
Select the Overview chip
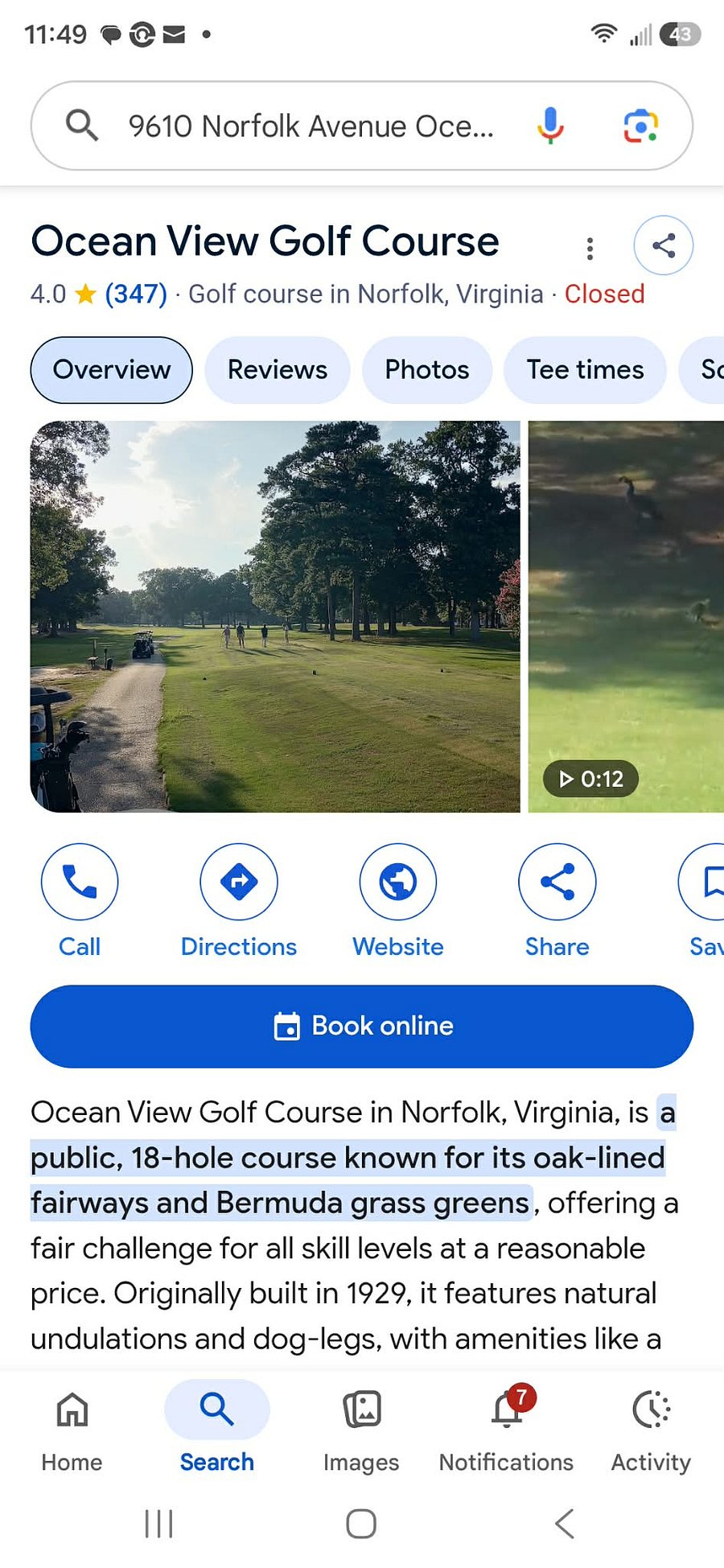click(112, 370)
